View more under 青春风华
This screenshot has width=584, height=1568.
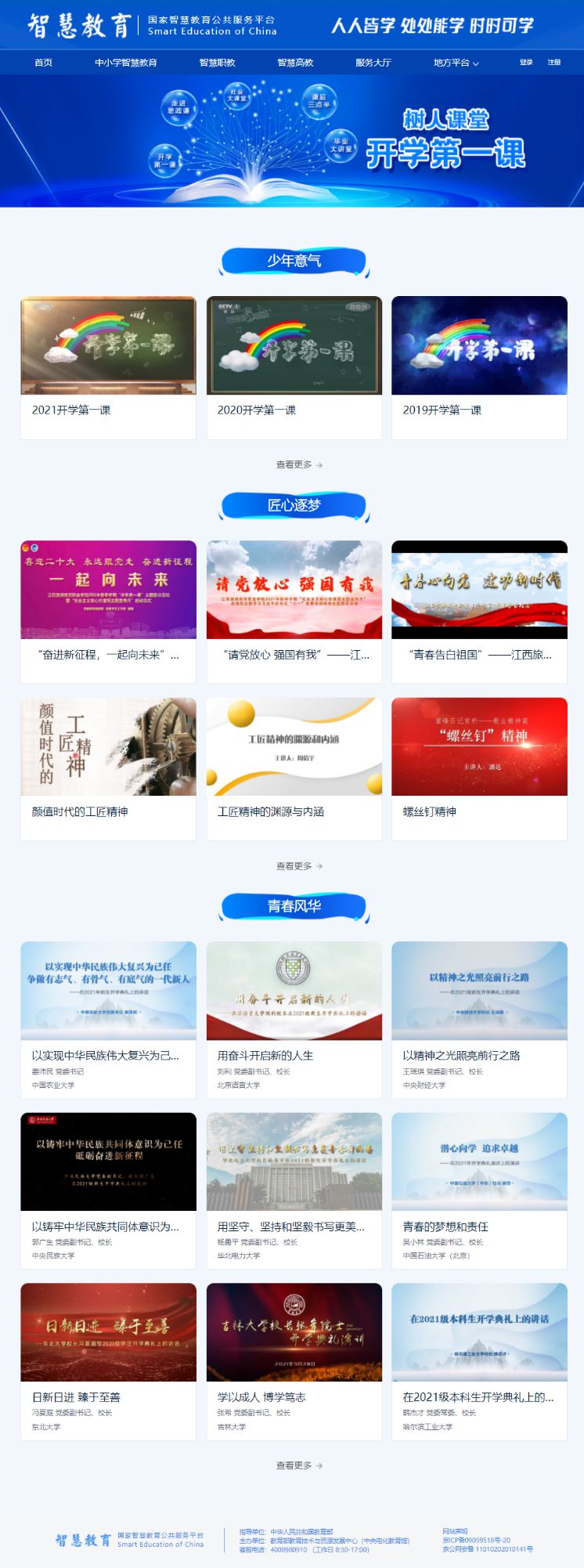coord(299,1465)
